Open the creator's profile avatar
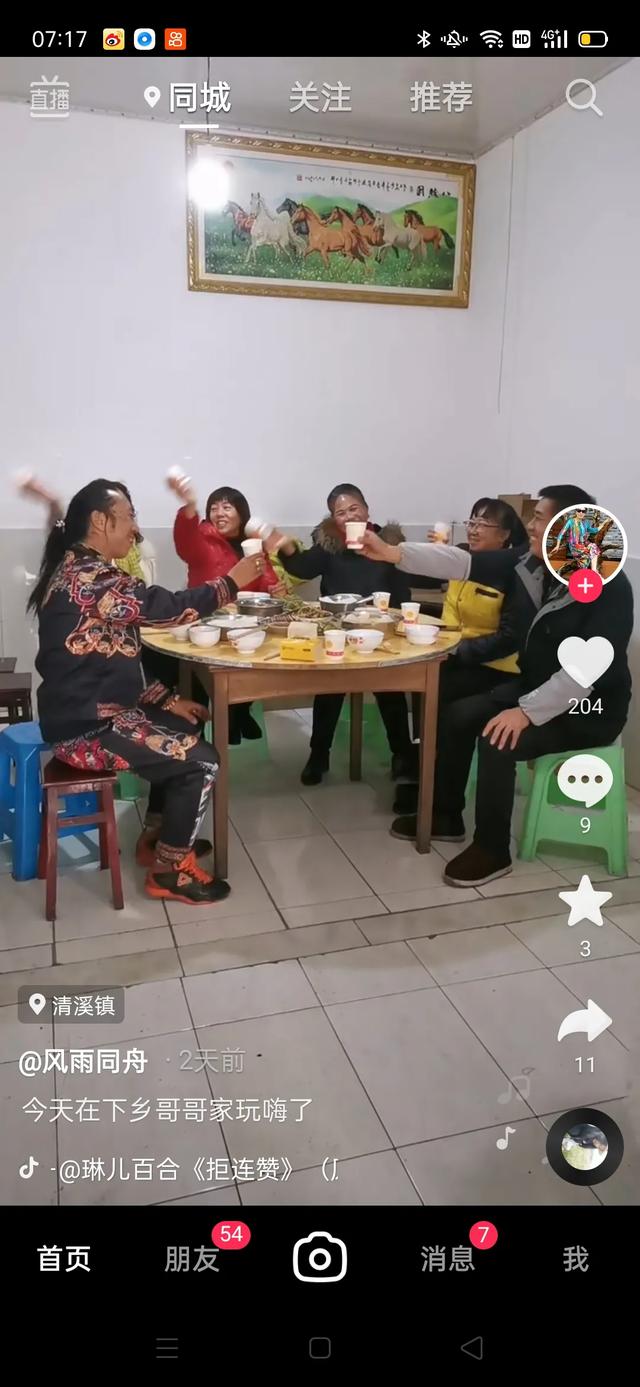The height and width of the screenshot is (1387, 640). 584,542
